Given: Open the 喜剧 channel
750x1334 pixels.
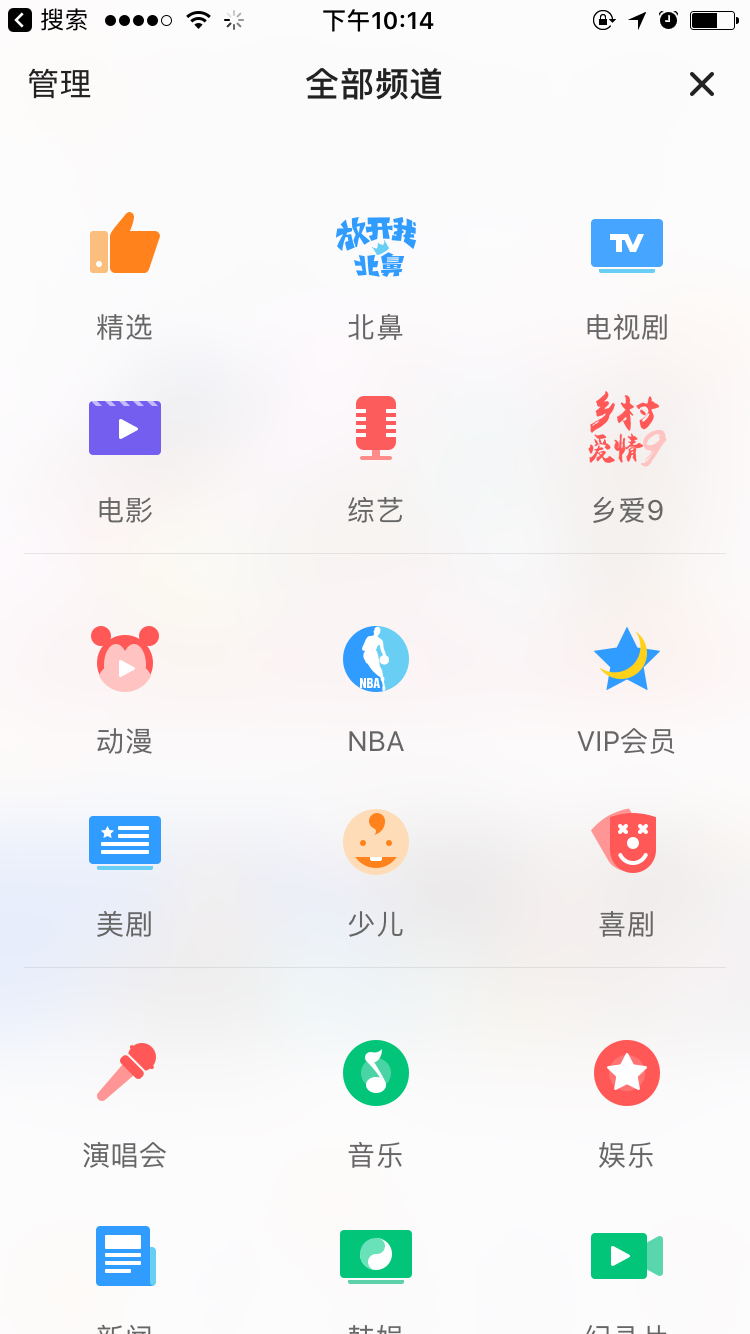Looking at the screenshot, I should point(627,873).
